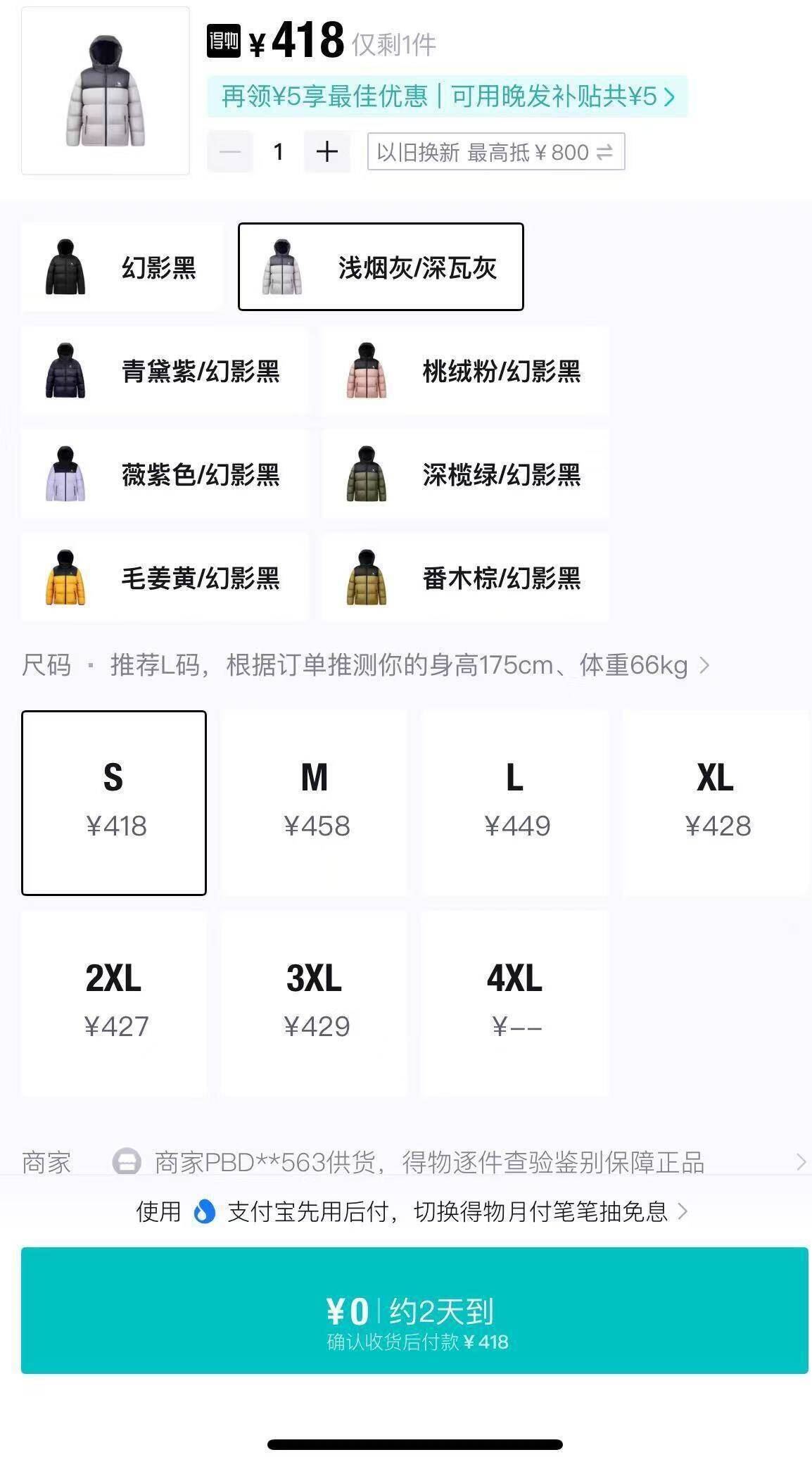Choose 深榄绿/幻影黑 color variant
The width and height of the screenshot is (812, 1457).
(465, 474)
